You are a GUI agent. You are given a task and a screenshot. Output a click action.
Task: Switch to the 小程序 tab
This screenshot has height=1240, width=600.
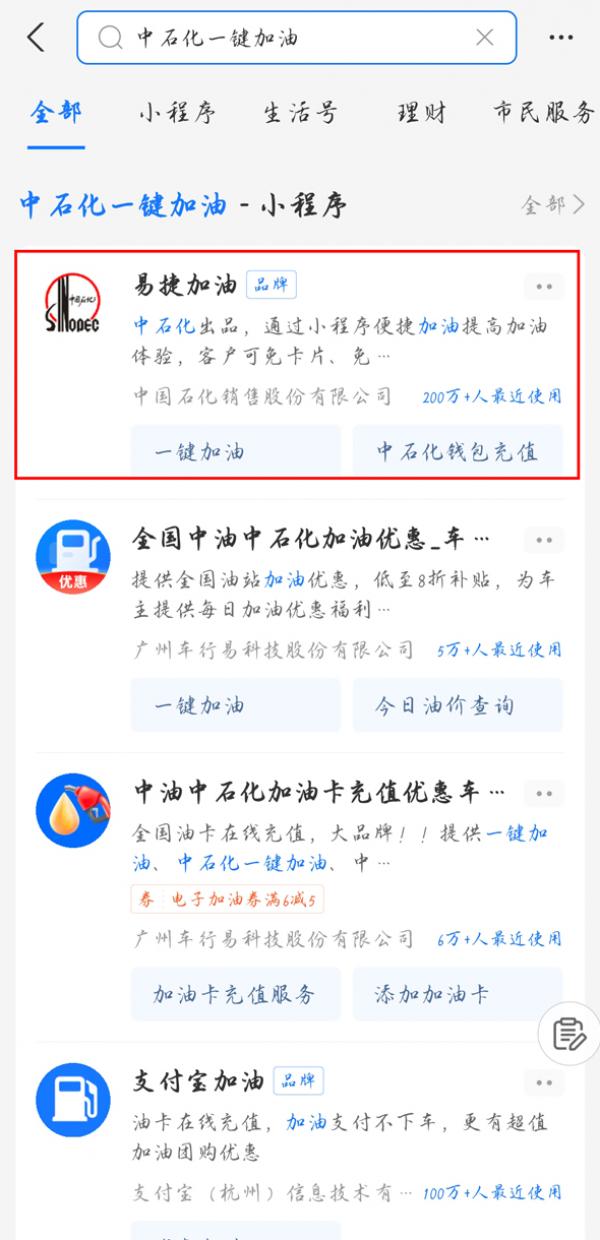point(177,112)
